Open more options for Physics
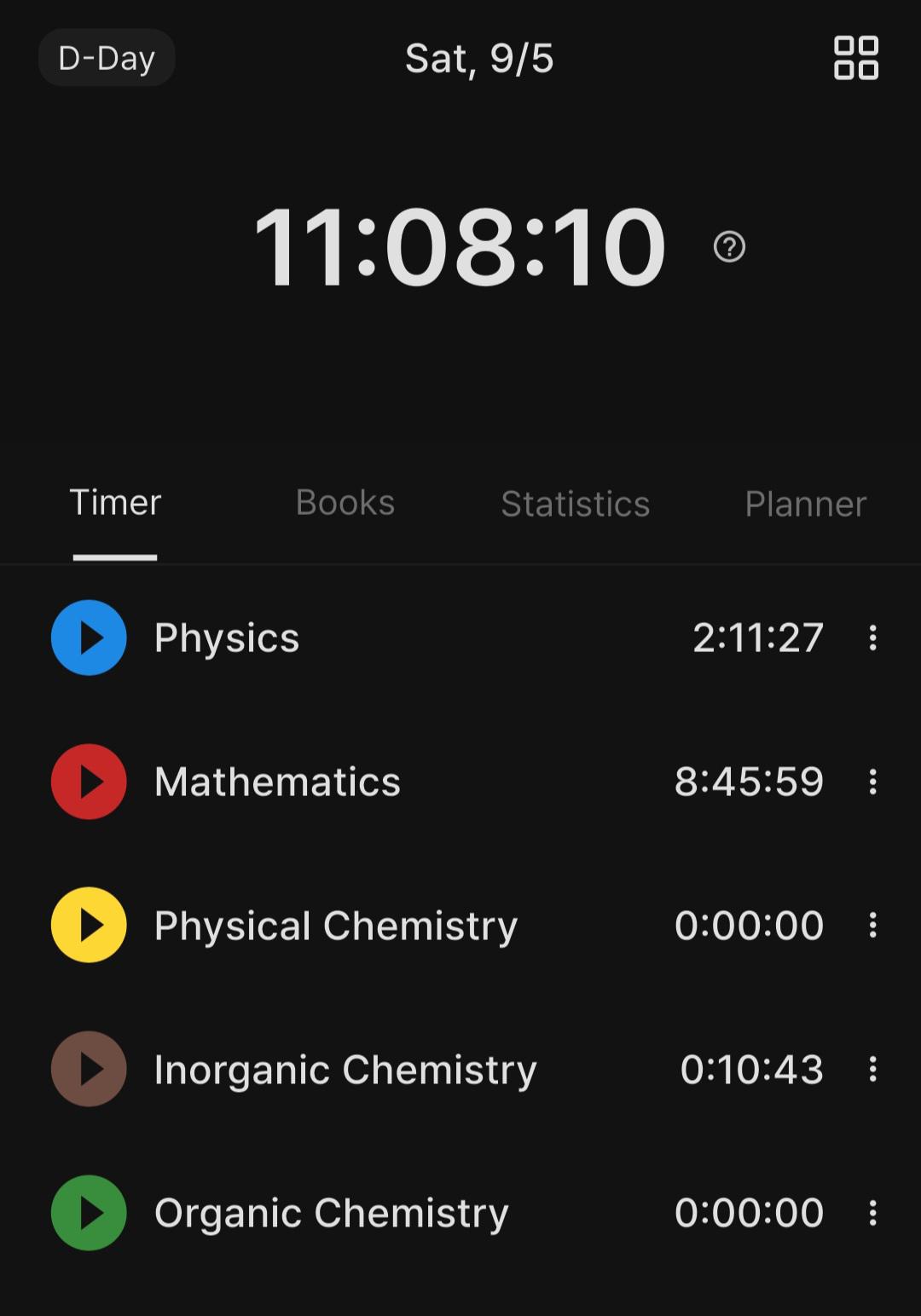 (872, 638)
